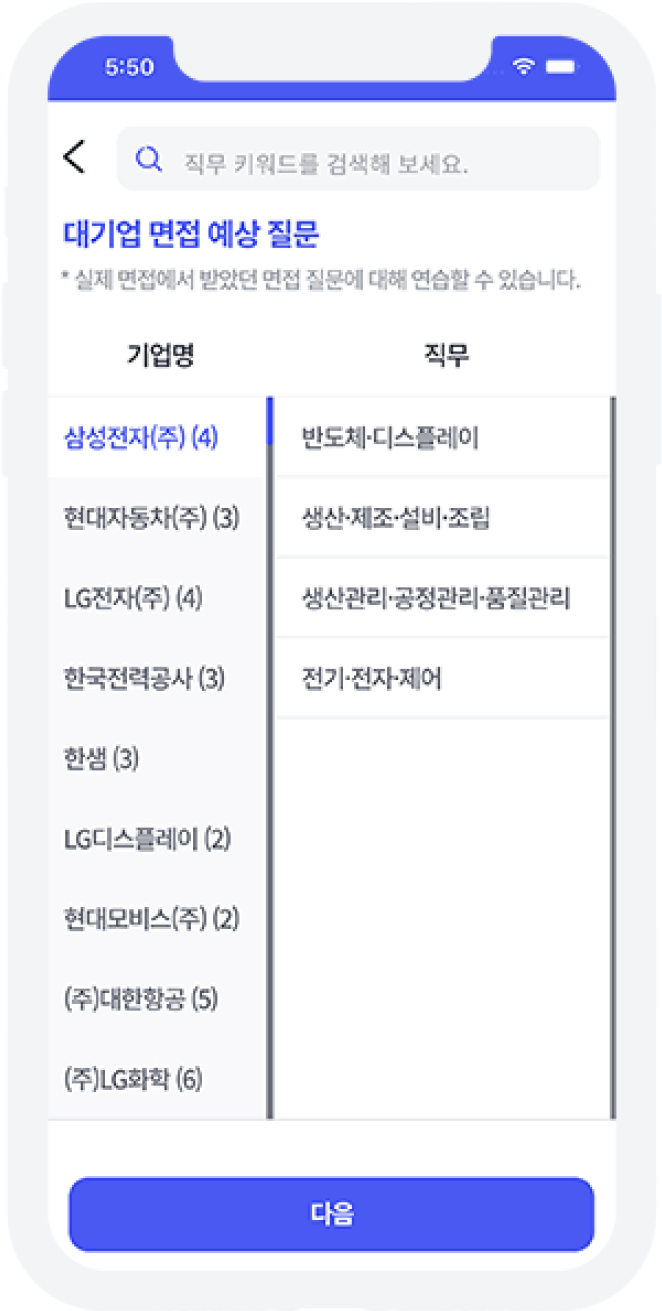This screenshot has width=662, height=1311.
Task: Go back with the arrow icon
Action: 74,158
